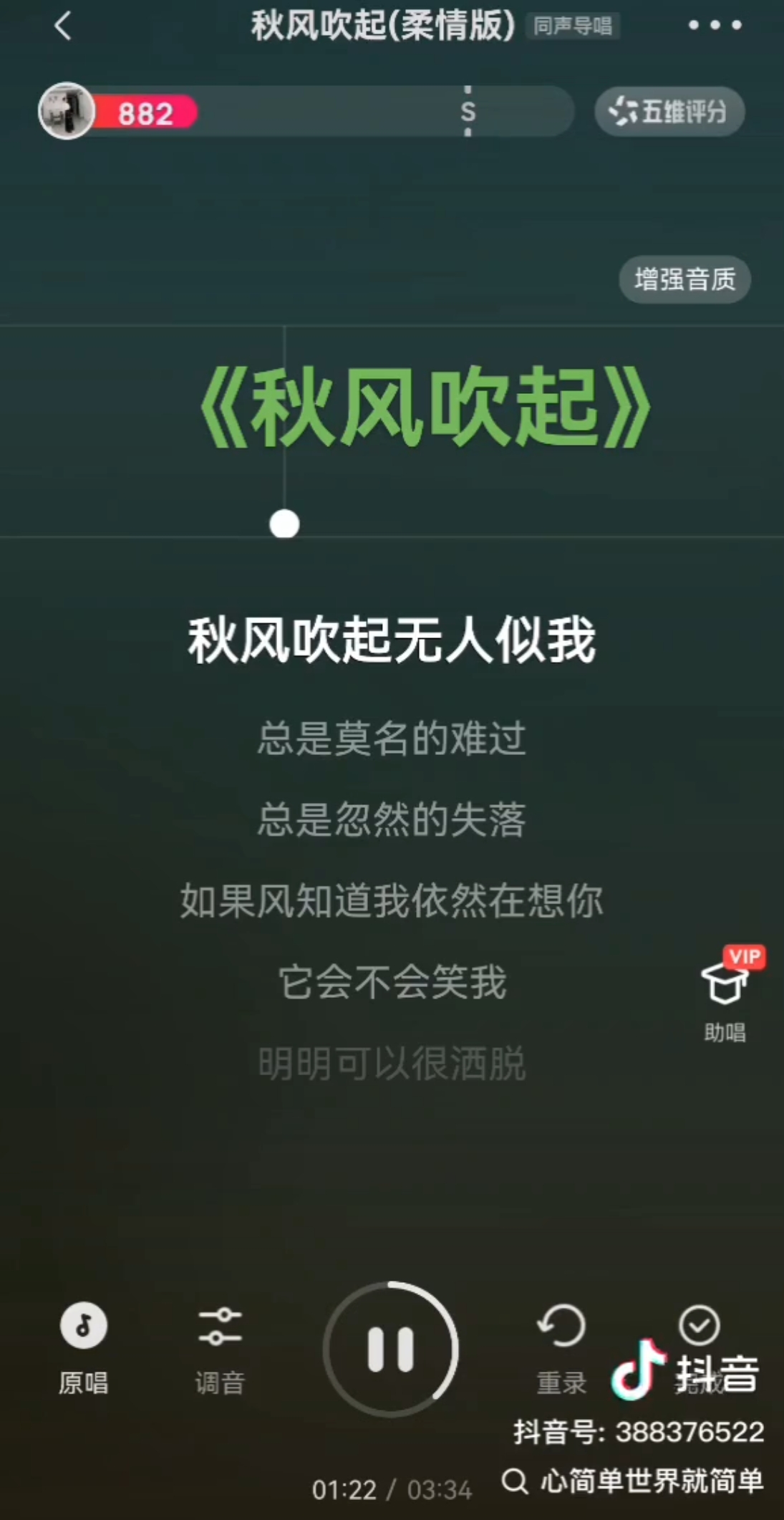Screen dimensions: 784x1520
Task: Open the VIP 助唱 singing assist
Action: pos(726,996)
